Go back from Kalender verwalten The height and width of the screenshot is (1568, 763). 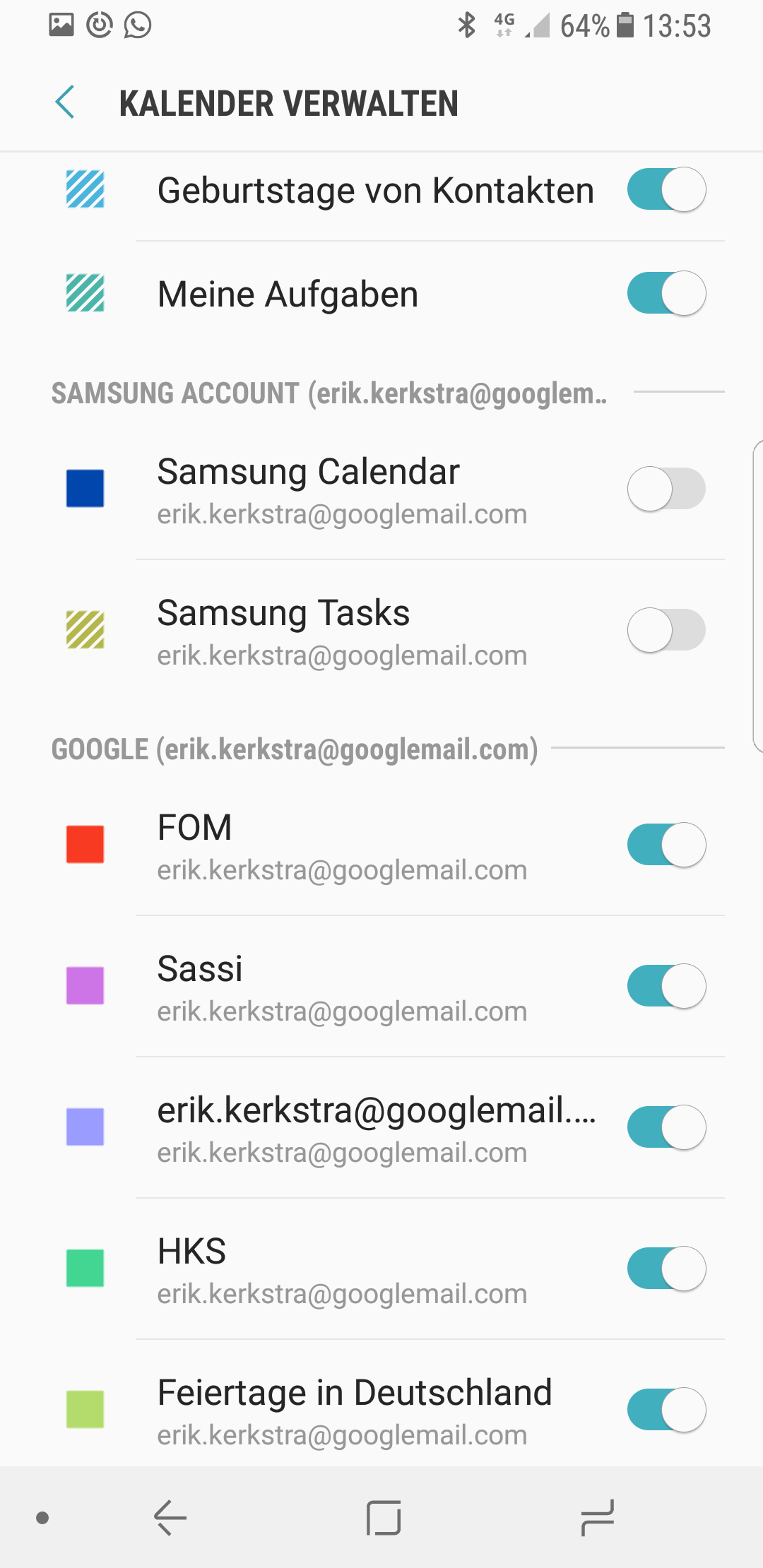click(x=65, y=102)
